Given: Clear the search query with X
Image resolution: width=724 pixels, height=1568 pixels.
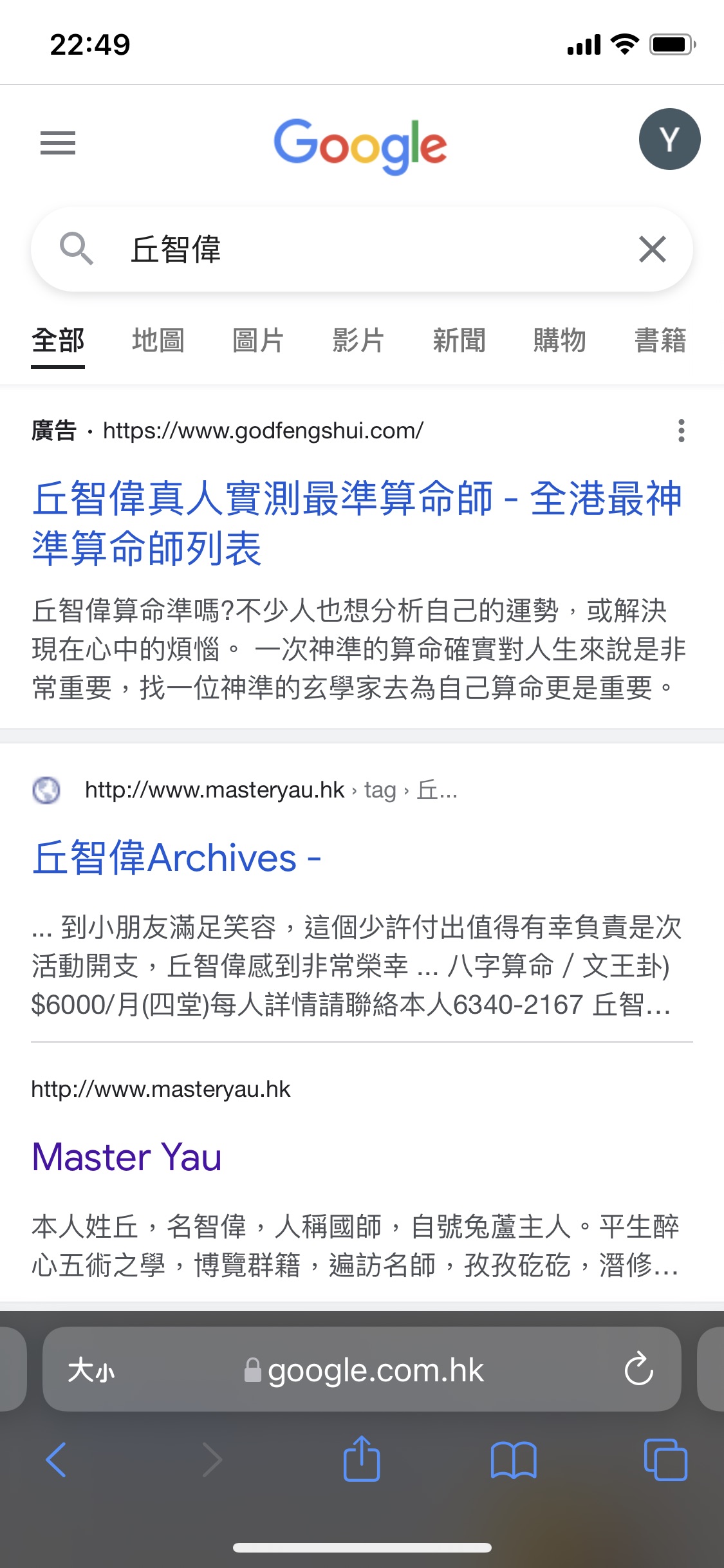Looking at the screenshot, I should tap(653, 249).
